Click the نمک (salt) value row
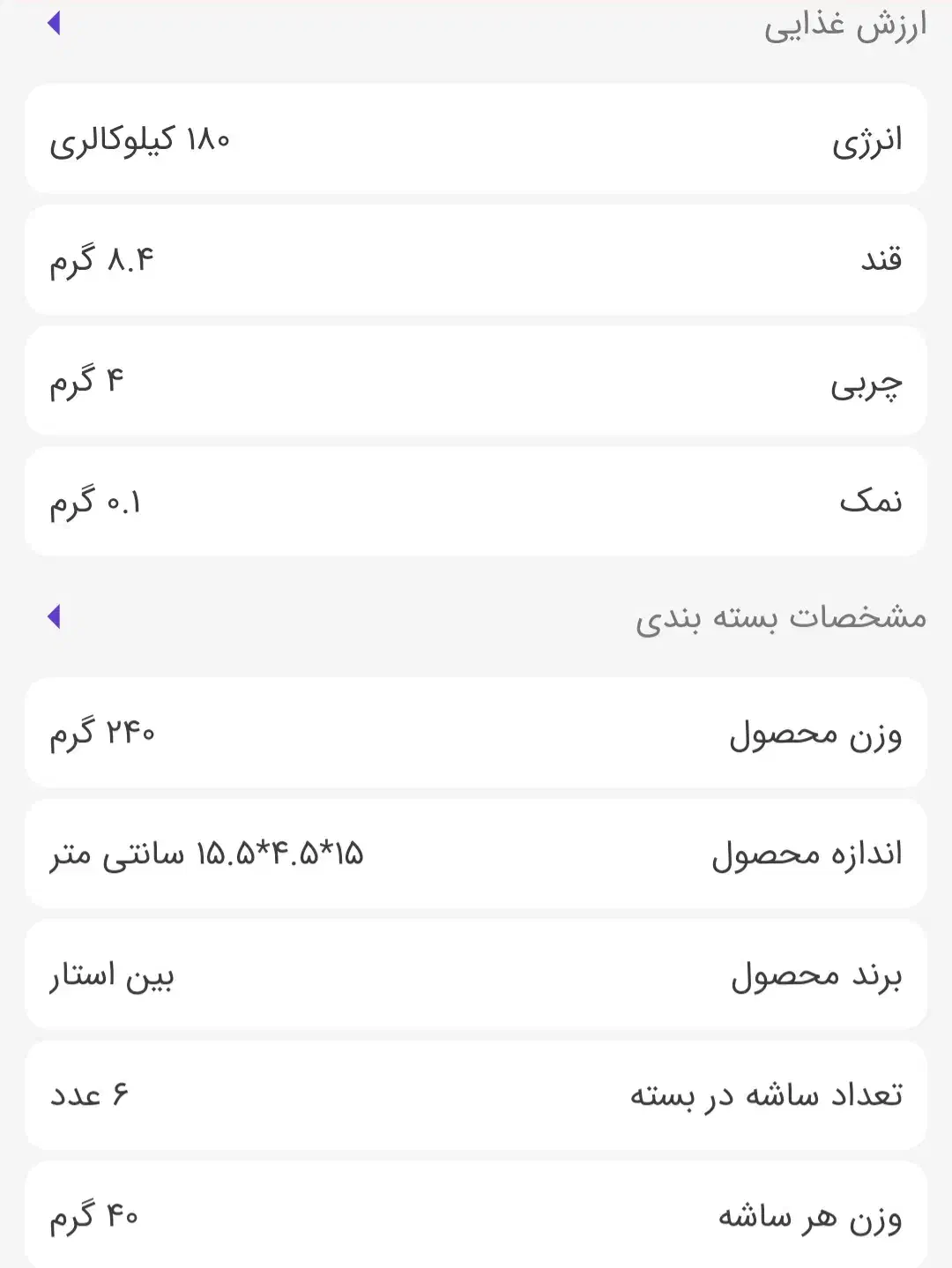This screenshot has width=952, height=1268. (476, 501)
